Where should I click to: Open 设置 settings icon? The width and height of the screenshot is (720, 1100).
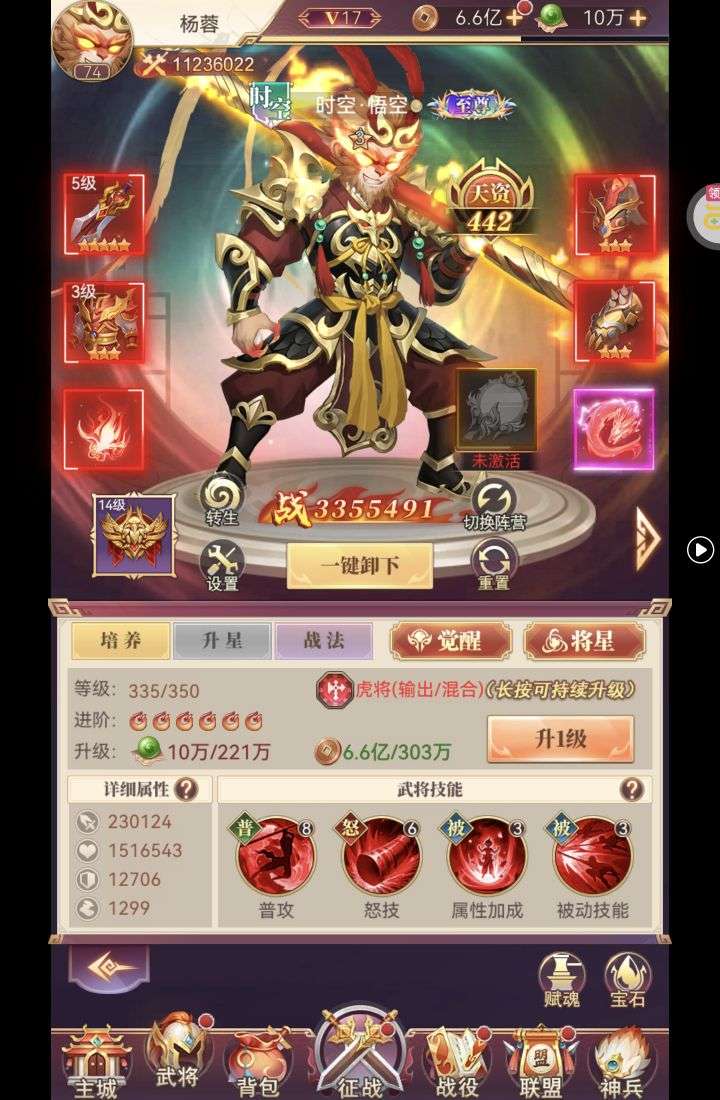pyautogui.click(x=222, y=565)
